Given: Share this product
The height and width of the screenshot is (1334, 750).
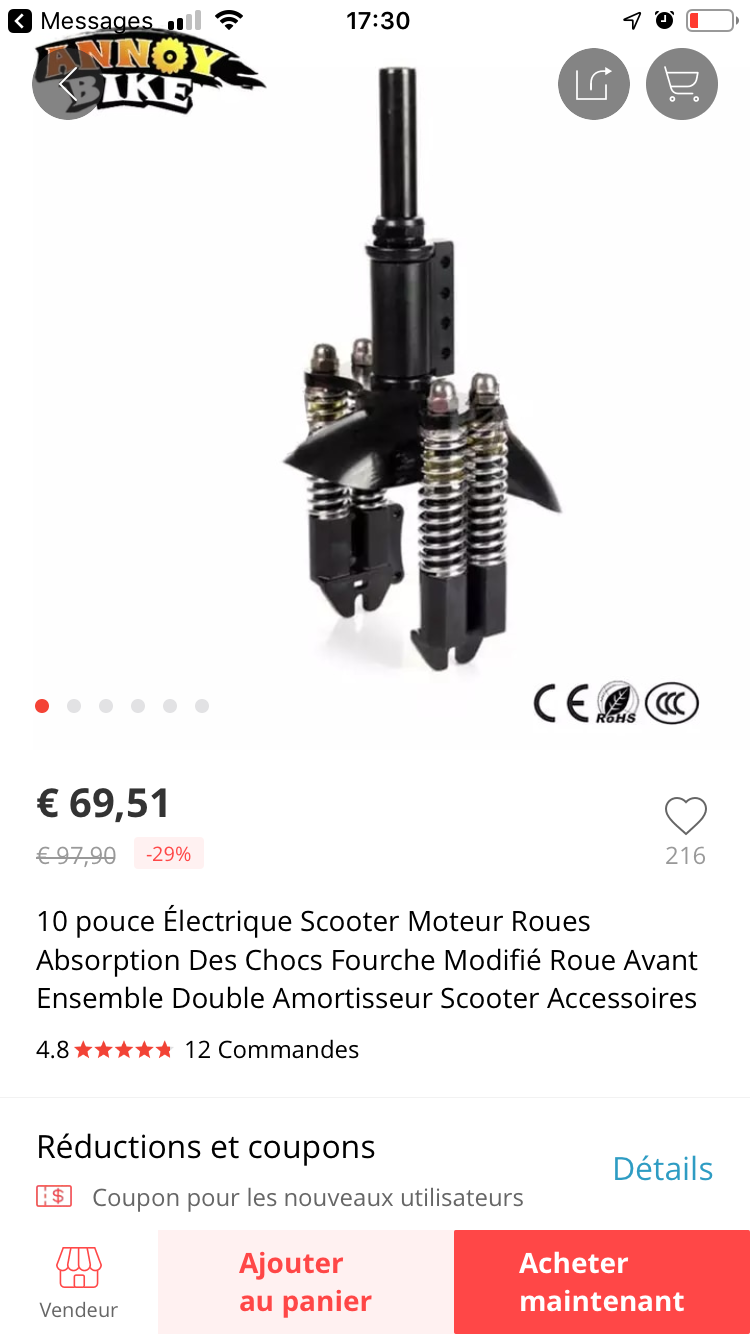Looking at the screenshot, I should pos(594,84).
